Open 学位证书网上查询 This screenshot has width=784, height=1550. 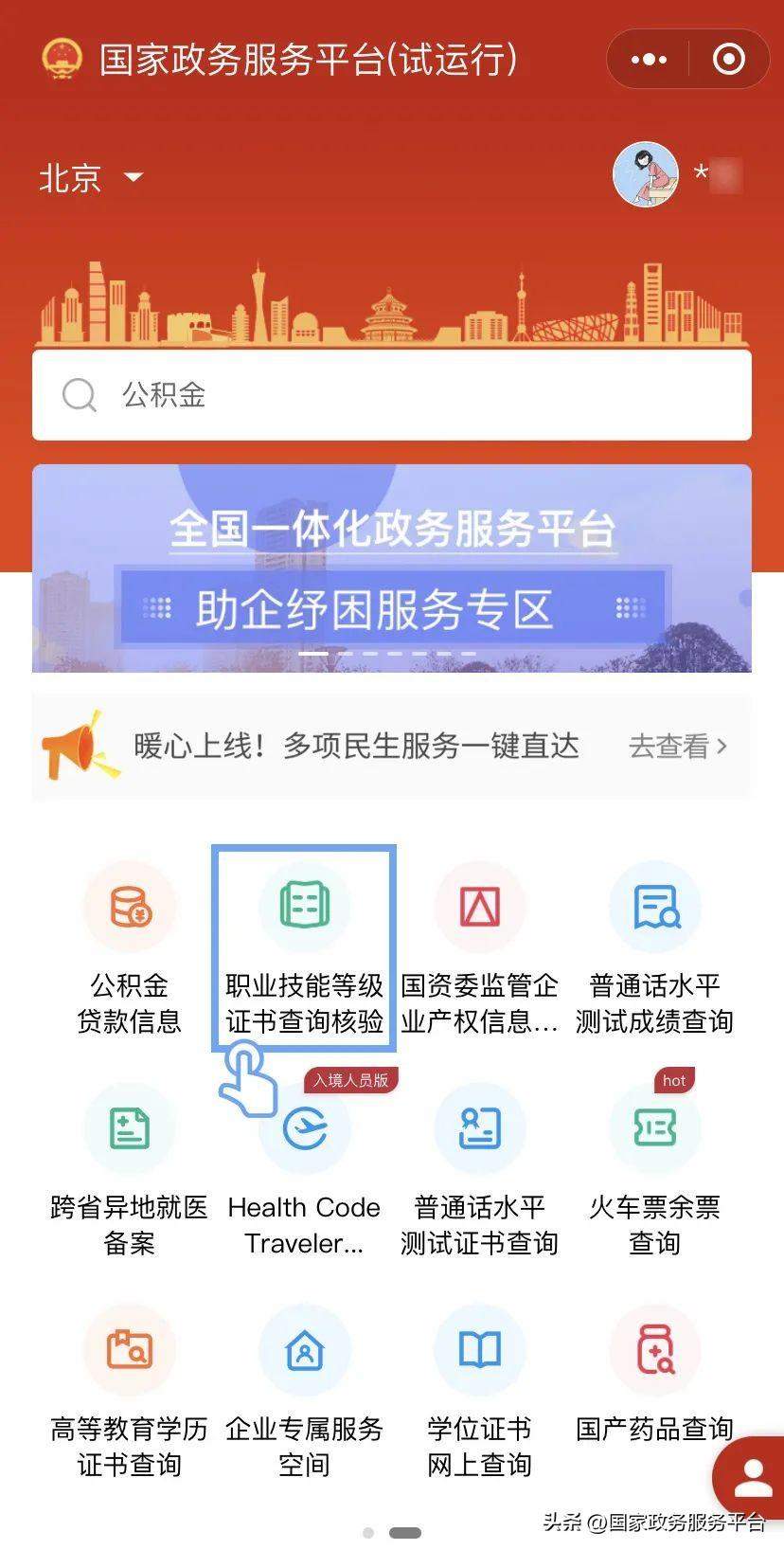[479, 1391]
